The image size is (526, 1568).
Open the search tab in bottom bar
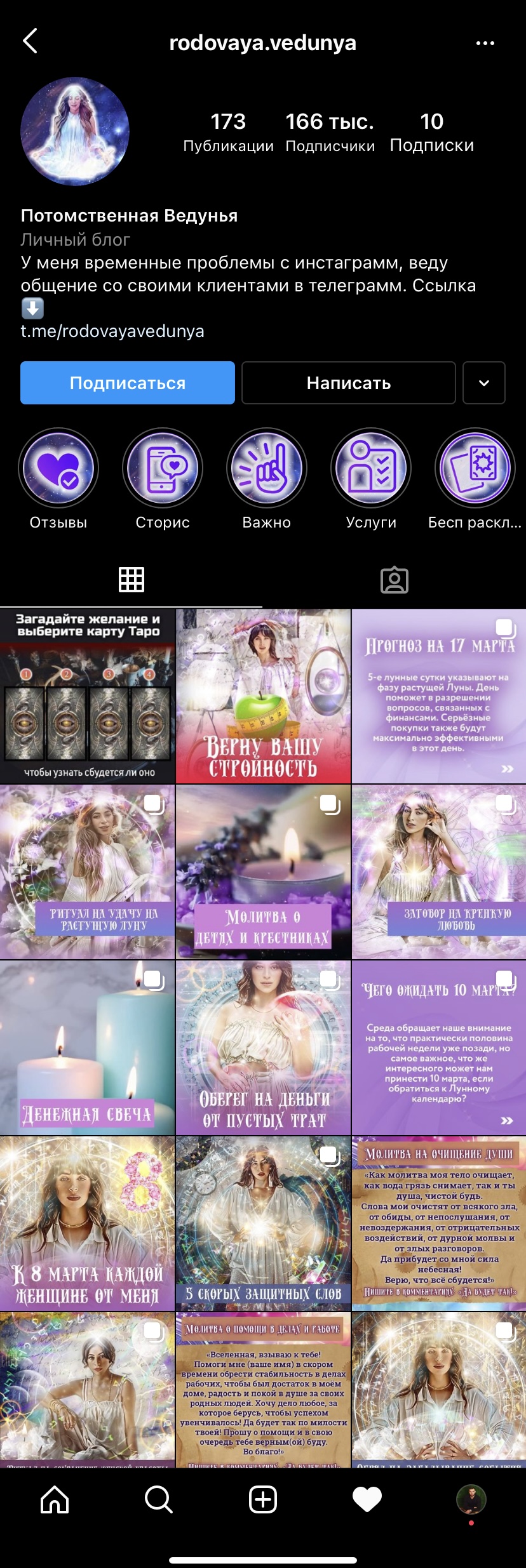[x=159, y=1500]
